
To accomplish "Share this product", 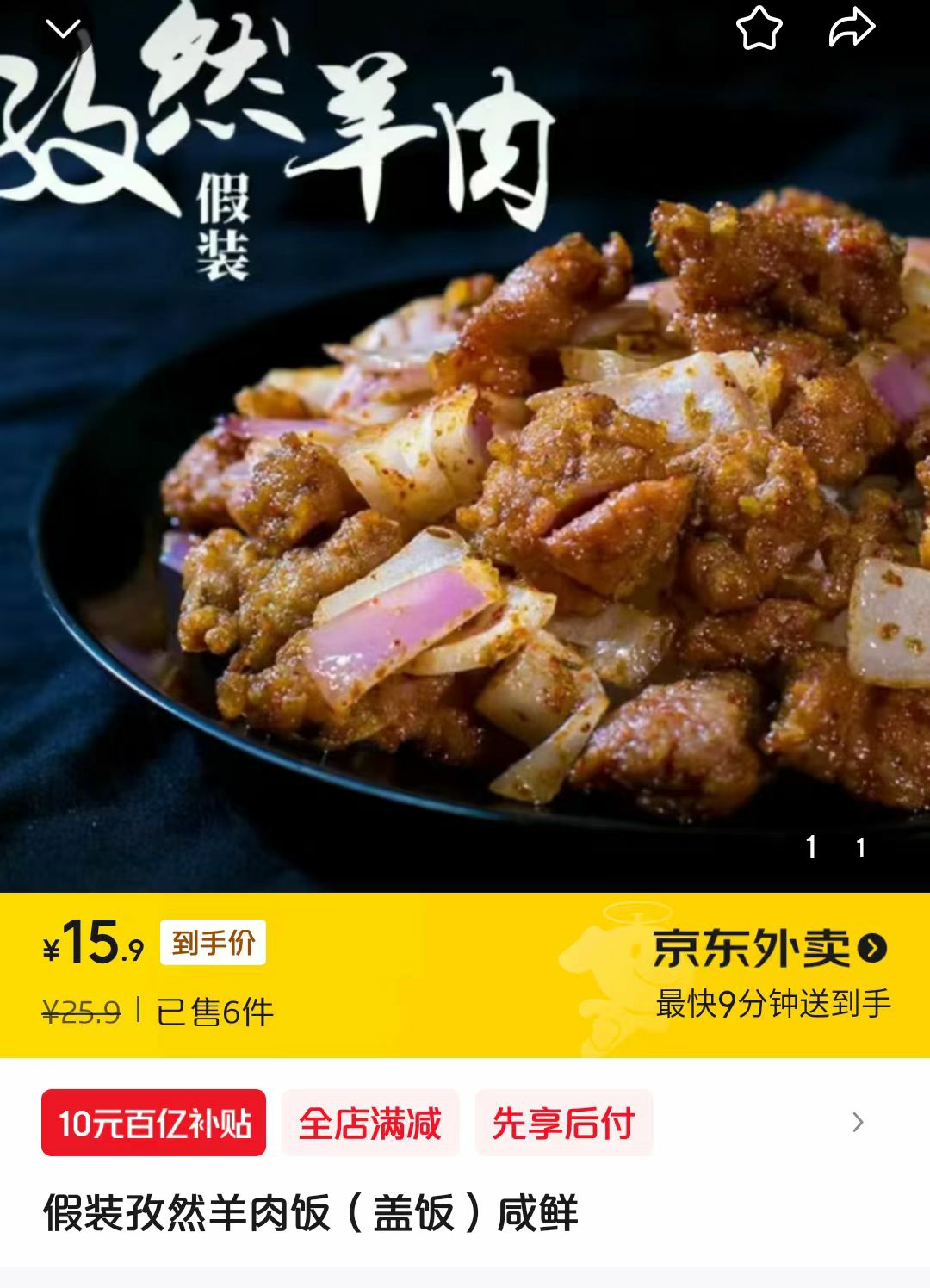I will click(x=851, y=28).
